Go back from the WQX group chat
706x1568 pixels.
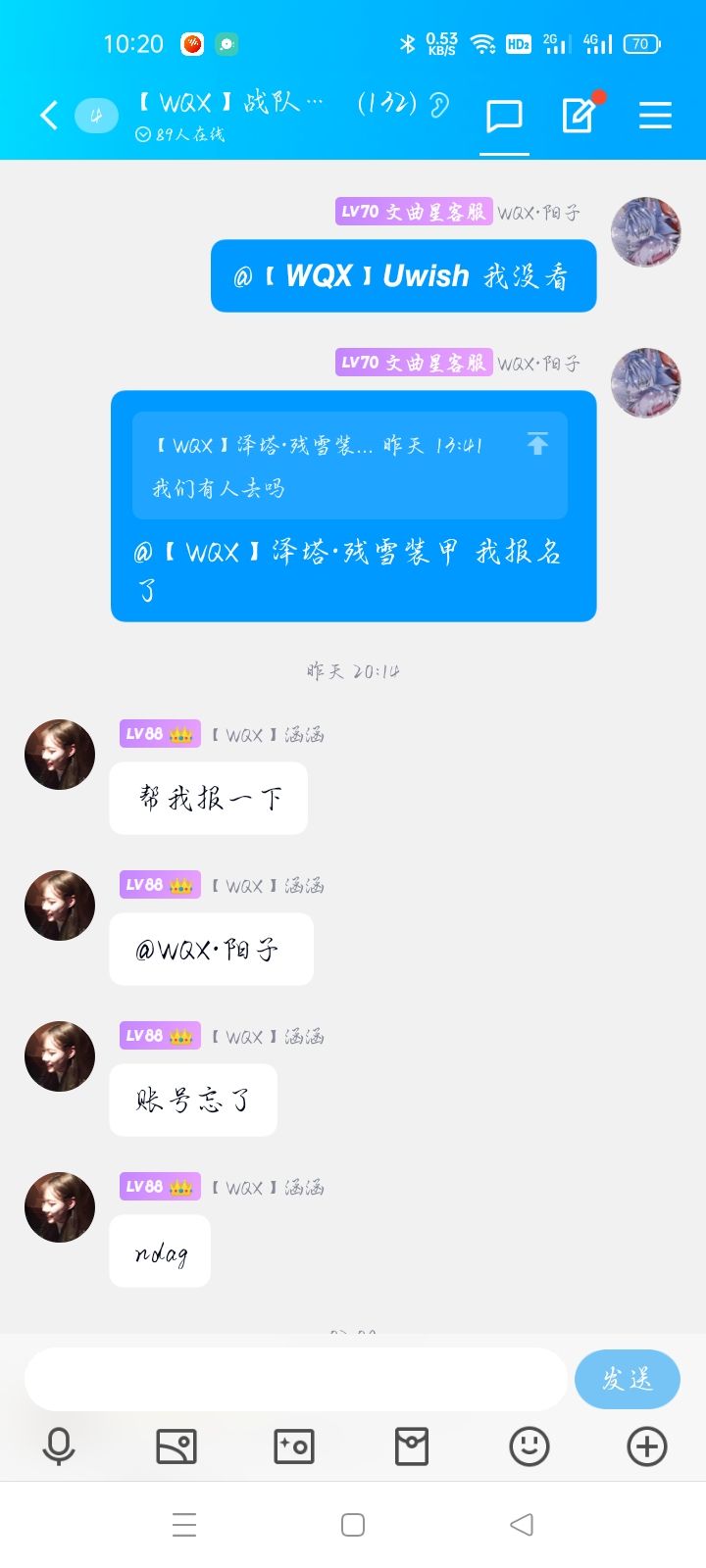(49, 116)
